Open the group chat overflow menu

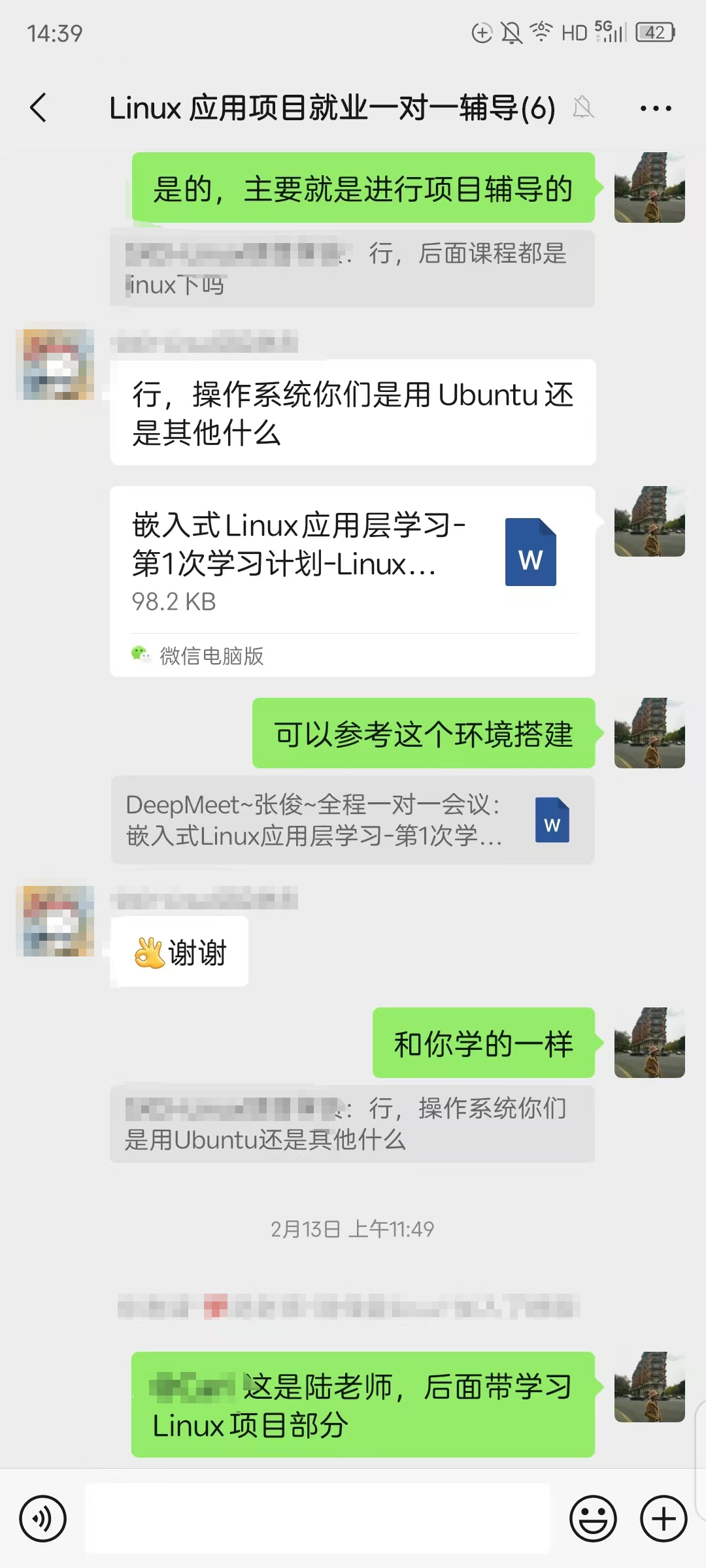click(656, 108)
